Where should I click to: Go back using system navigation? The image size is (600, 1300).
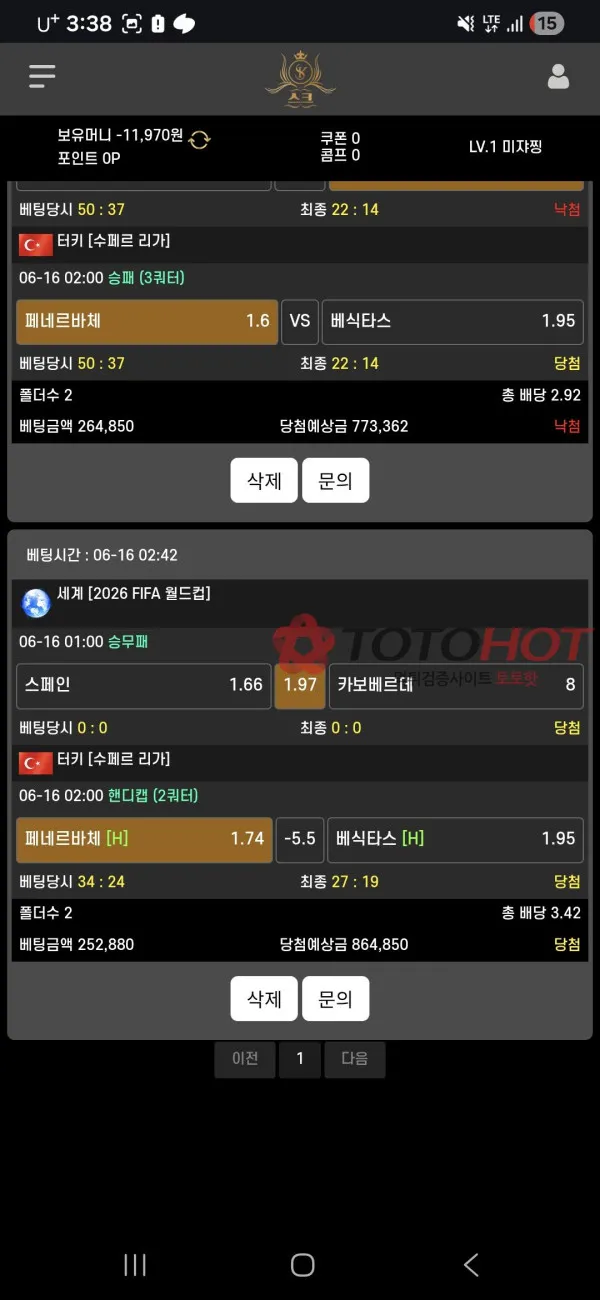point(471,1264)
